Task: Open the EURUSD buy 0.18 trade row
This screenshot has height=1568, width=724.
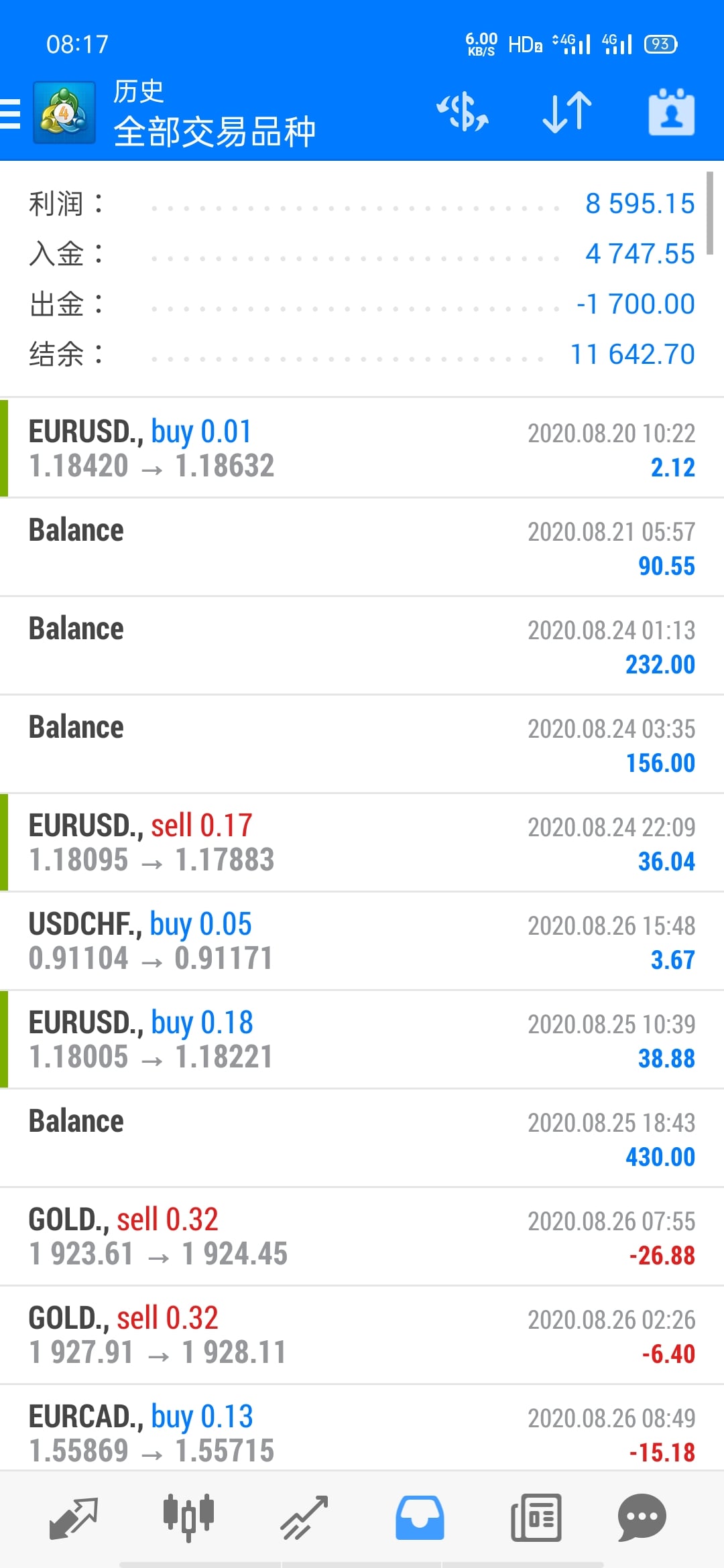Action: click(x=362, y=1039)
